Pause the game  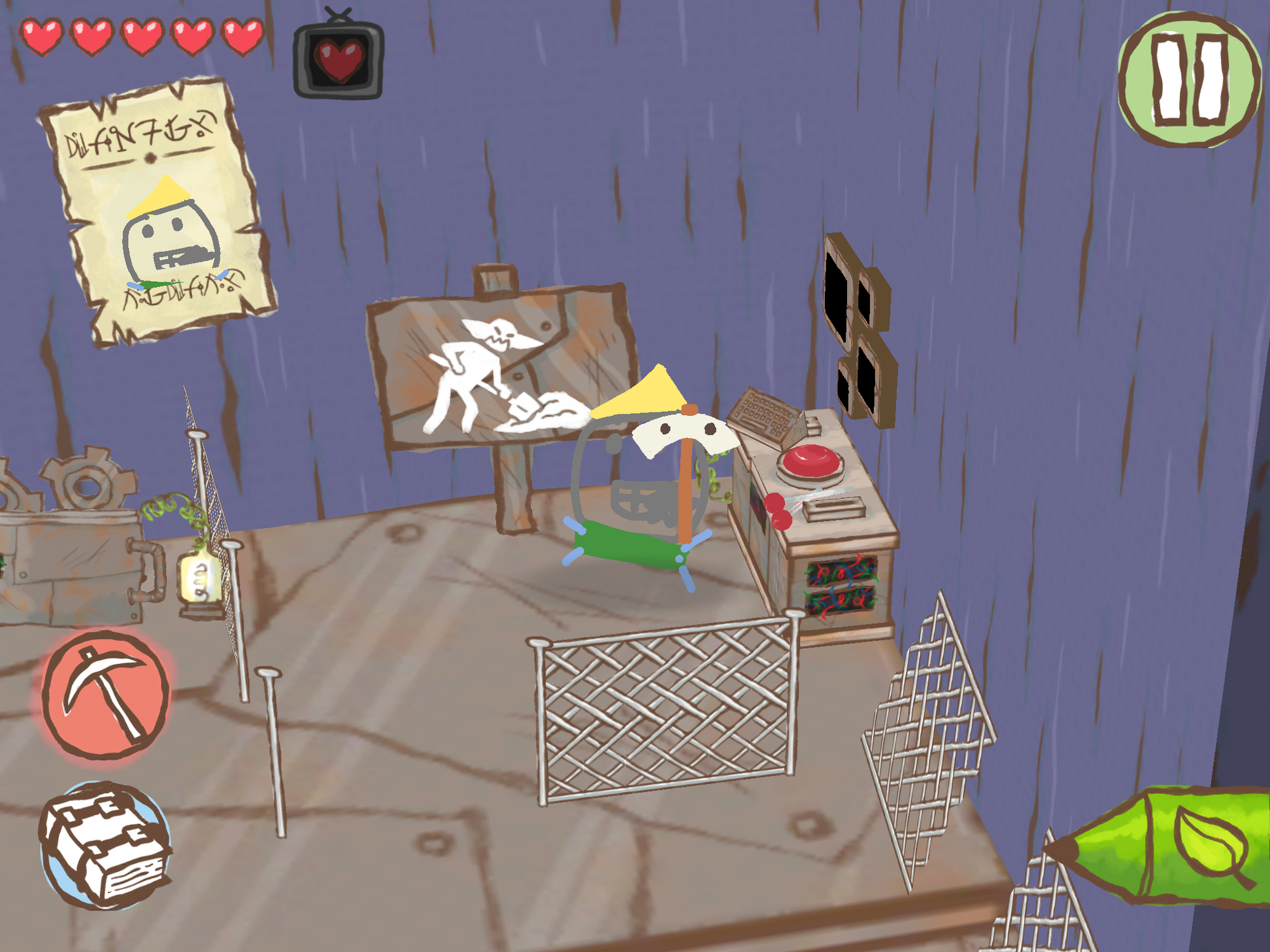pos(1189,80)
